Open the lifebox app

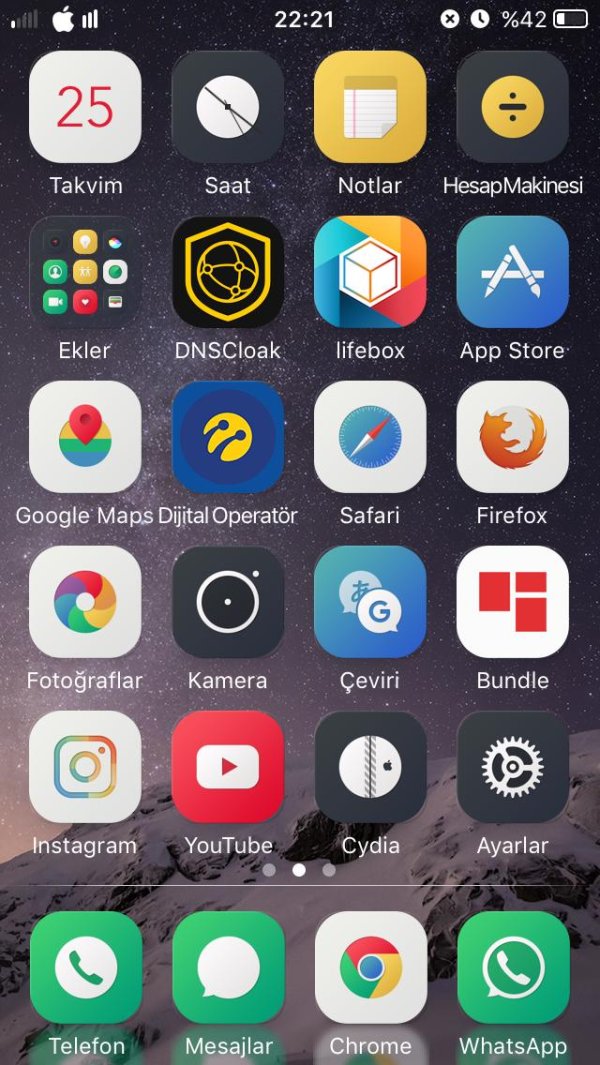[x=370, y=272]
